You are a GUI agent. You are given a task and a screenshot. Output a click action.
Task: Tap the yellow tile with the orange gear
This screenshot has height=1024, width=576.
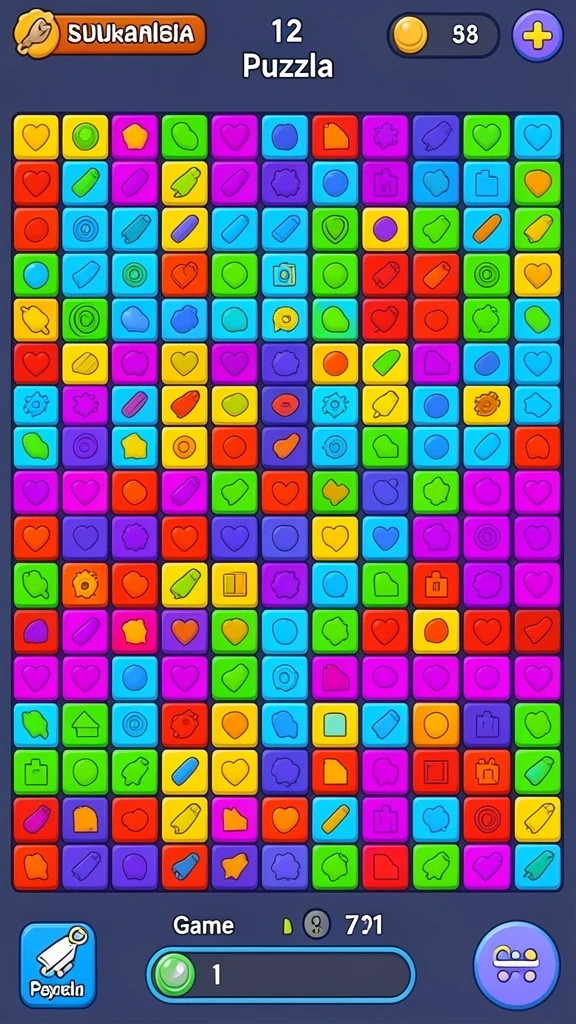click(x=487, y=405)
